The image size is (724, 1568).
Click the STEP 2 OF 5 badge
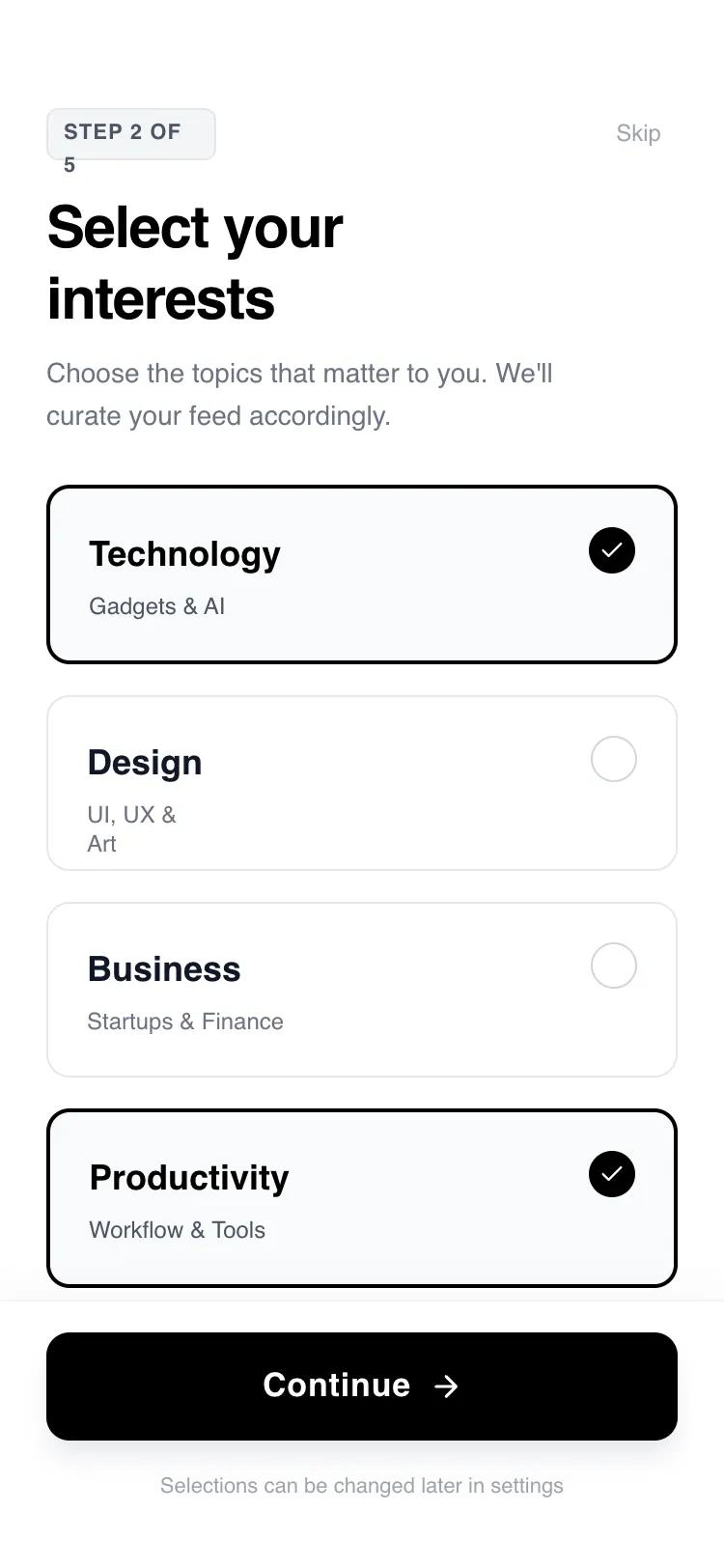(x=131, y=134)
